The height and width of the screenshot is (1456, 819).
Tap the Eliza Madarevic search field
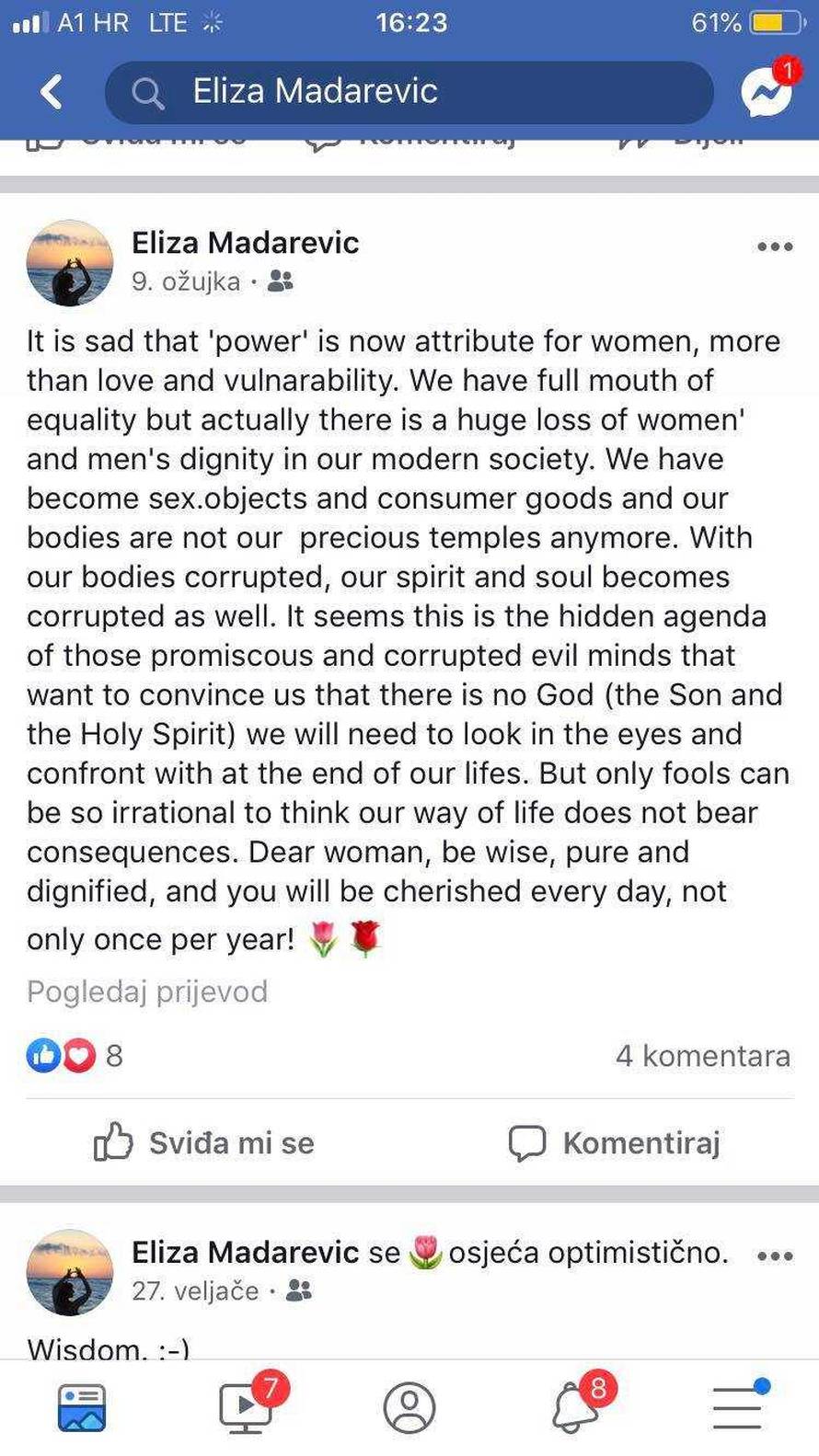coord(409,91)
